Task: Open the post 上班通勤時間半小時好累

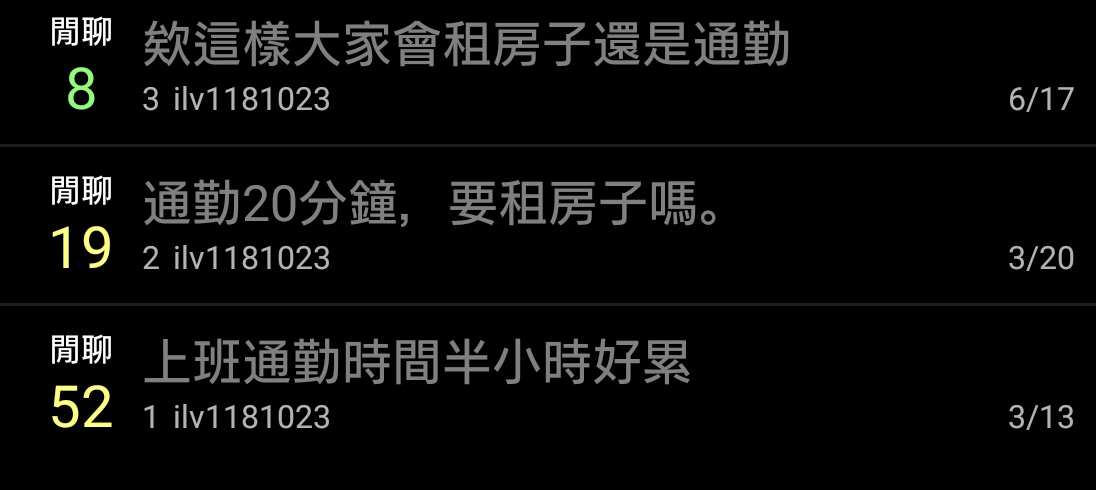Action: (417, 364)
